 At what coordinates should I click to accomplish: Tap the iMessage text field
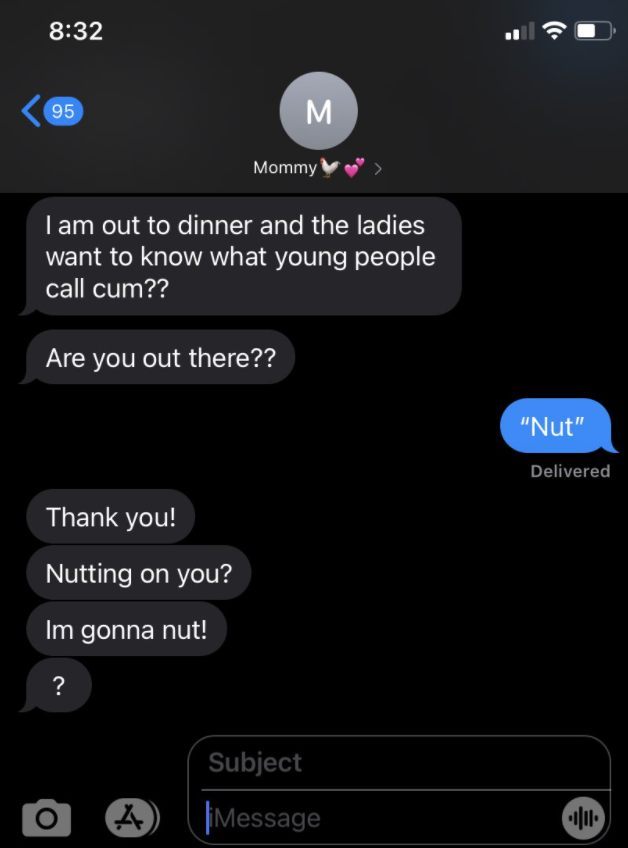coord(380,818)
